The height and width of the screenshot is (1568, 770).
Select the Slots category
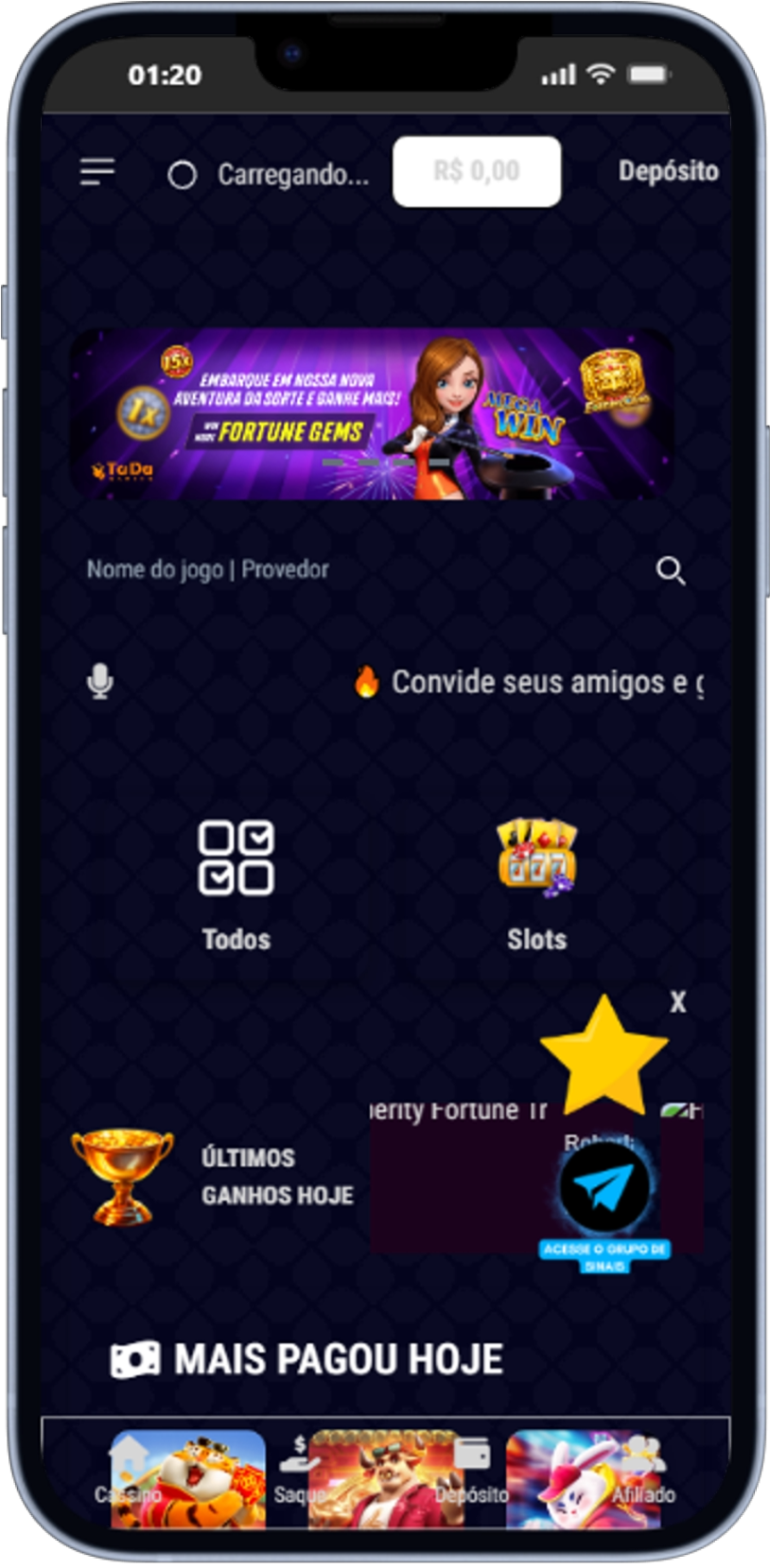(x=536, y=883)
